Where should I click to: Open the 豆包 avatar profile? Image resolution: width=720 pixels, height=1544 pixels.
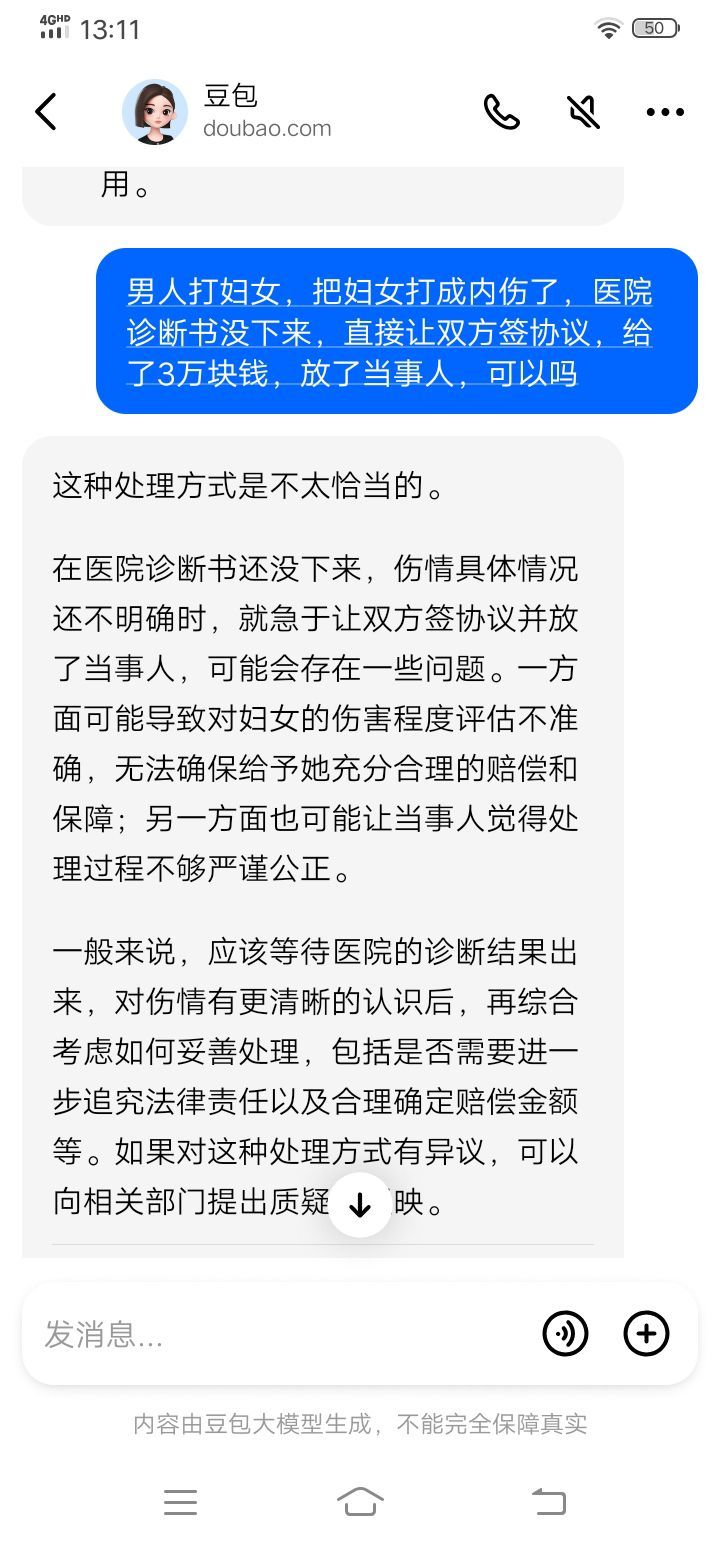[x=155, y=112]
